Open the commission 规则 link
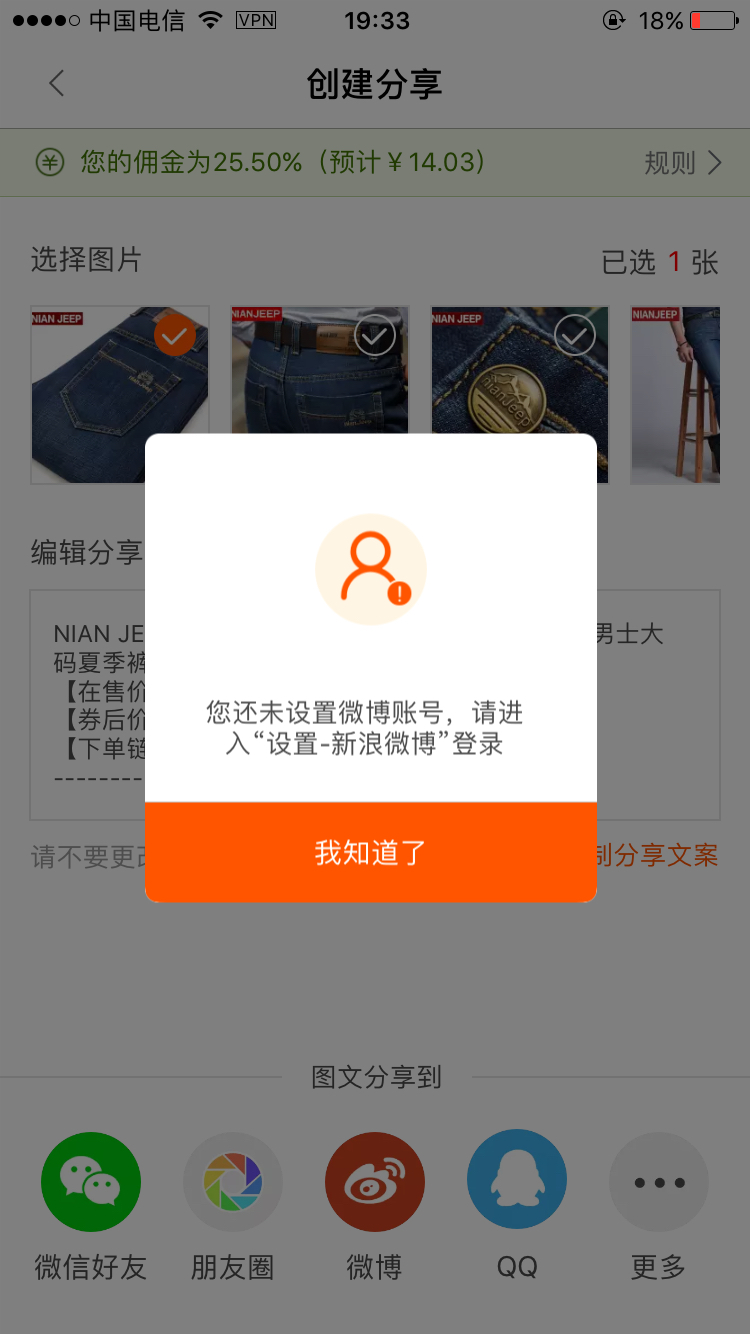Image resolution: width=750 pixels, height=1334 pixels. coord(683,163)
